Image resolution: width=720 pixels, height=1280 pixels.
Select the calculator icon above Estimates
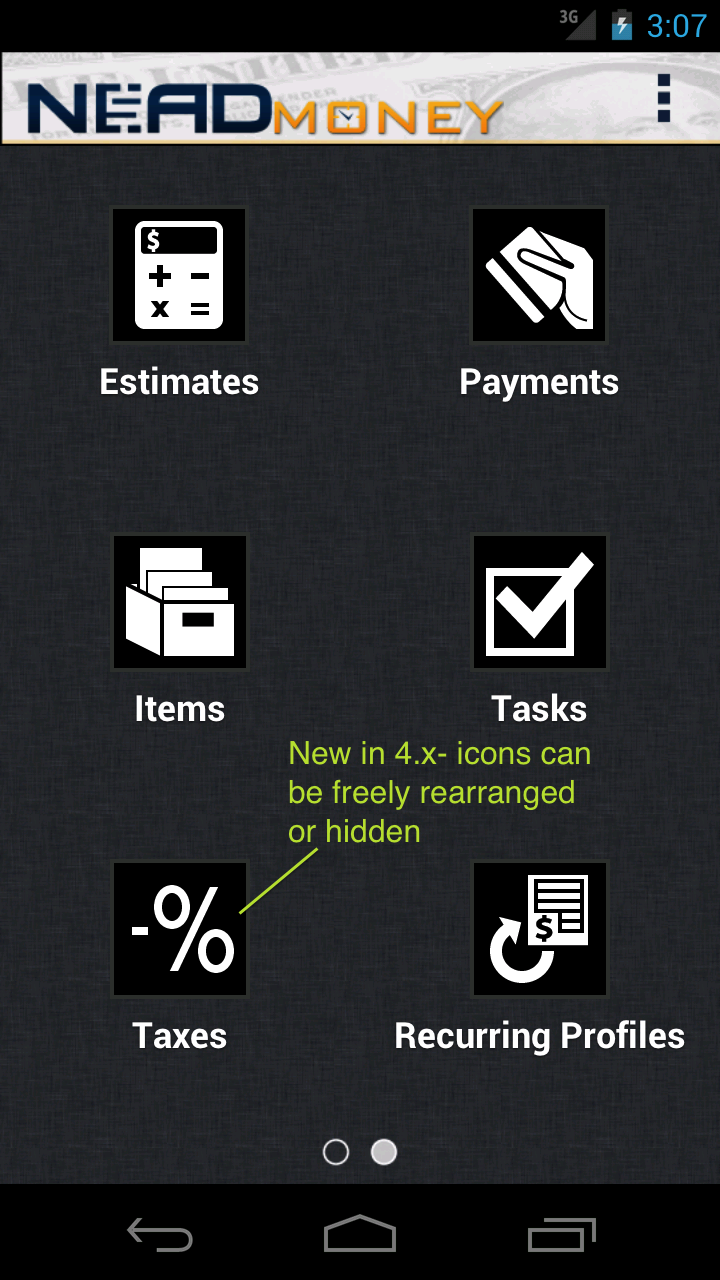(179, 274)
